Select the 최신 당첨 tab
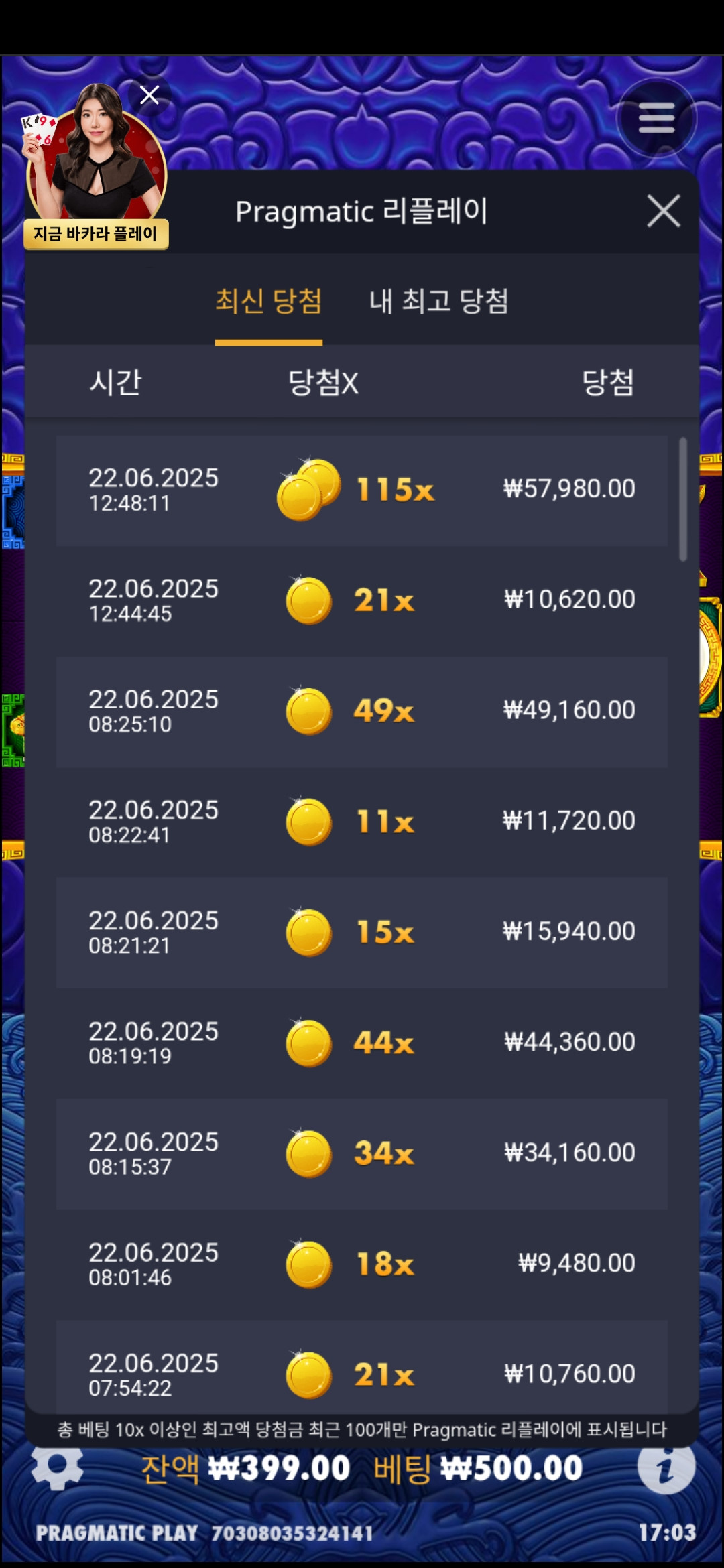724x1568 pixels. (268, 301)
